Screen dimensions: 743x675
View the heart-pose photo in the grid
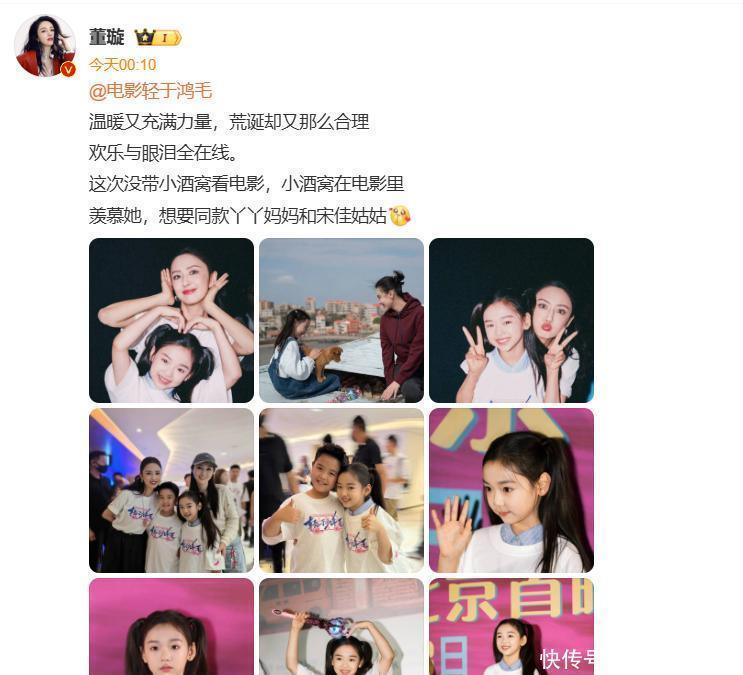click(171, 320)
